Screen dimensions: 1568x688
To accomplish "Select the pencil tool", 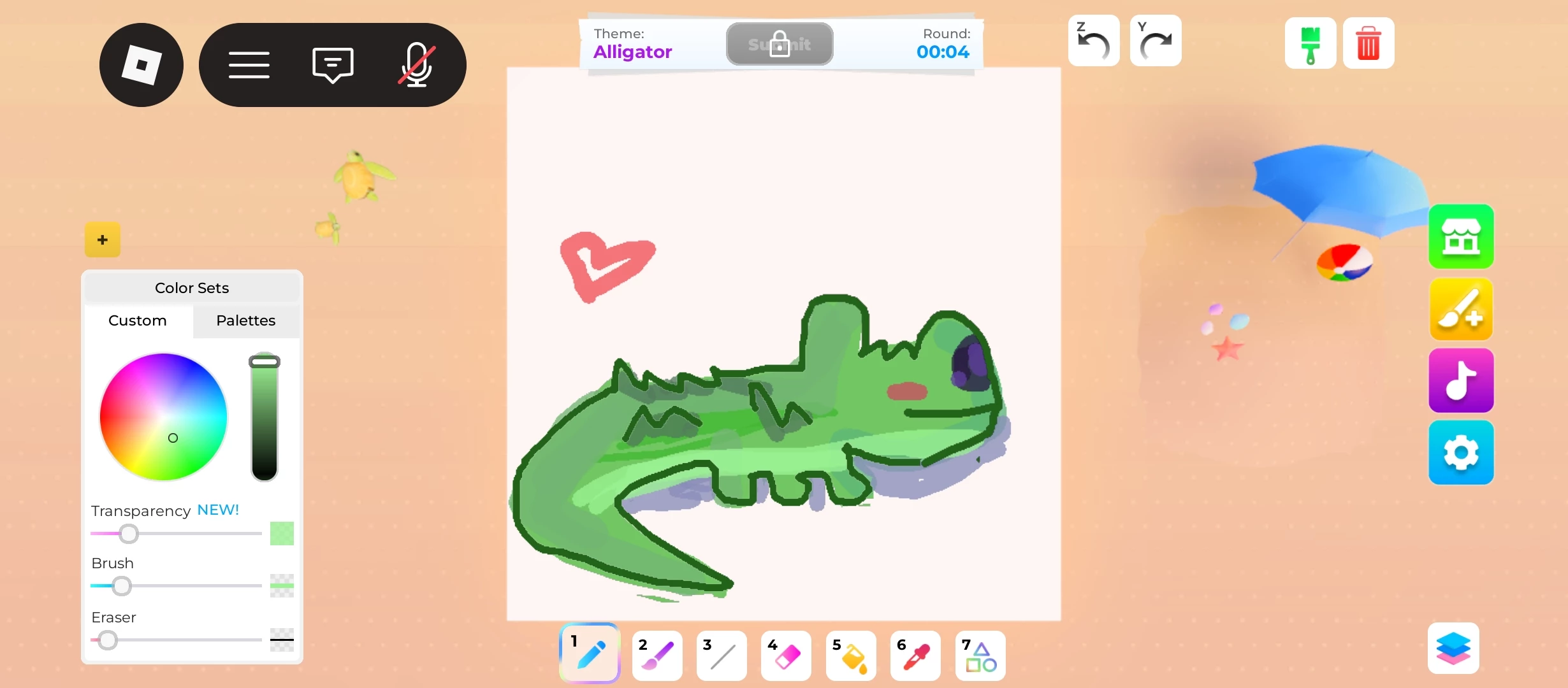I will pos(590,654).
